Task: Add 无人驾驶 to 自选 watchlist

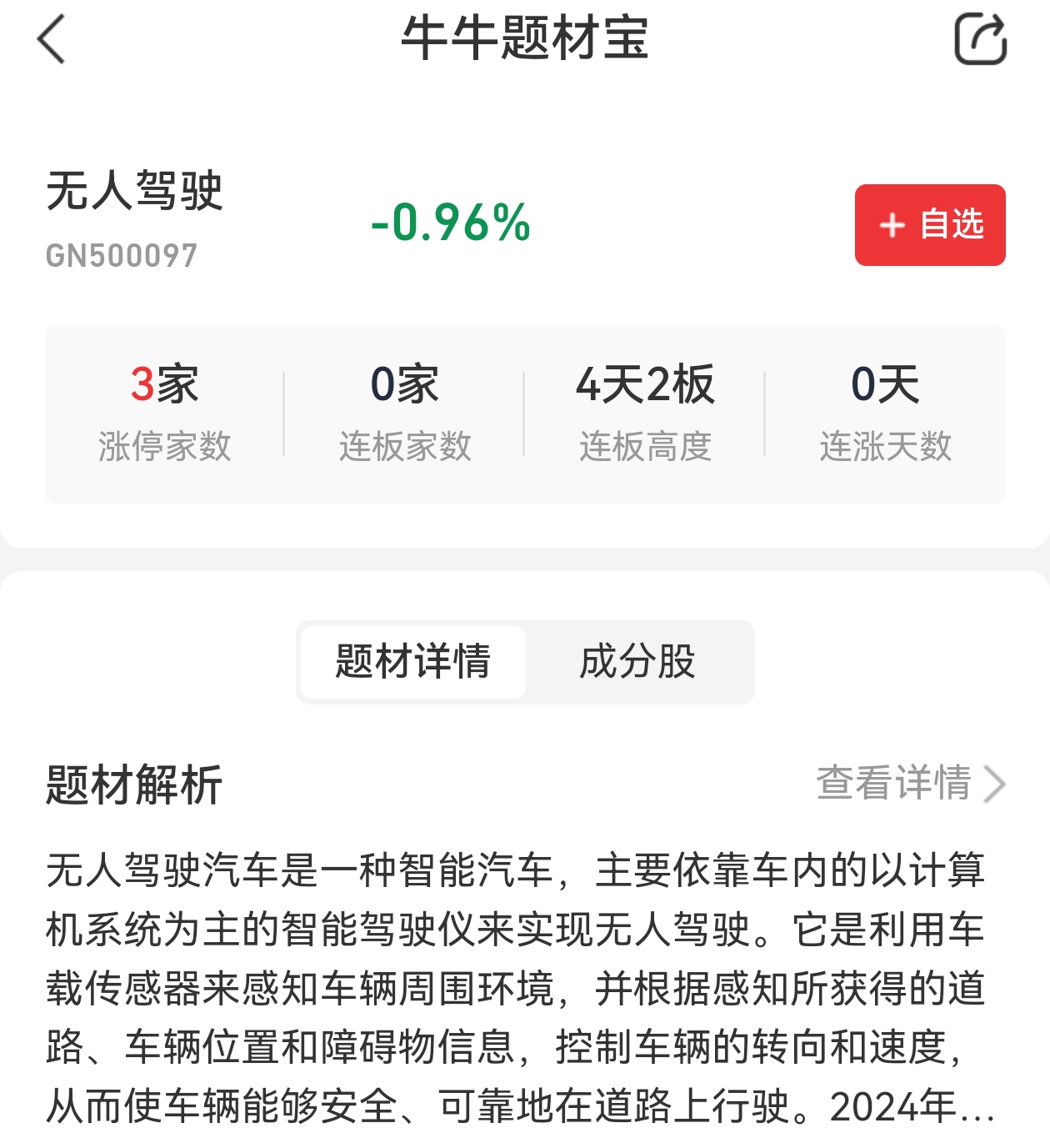Action: pos(930,225)
